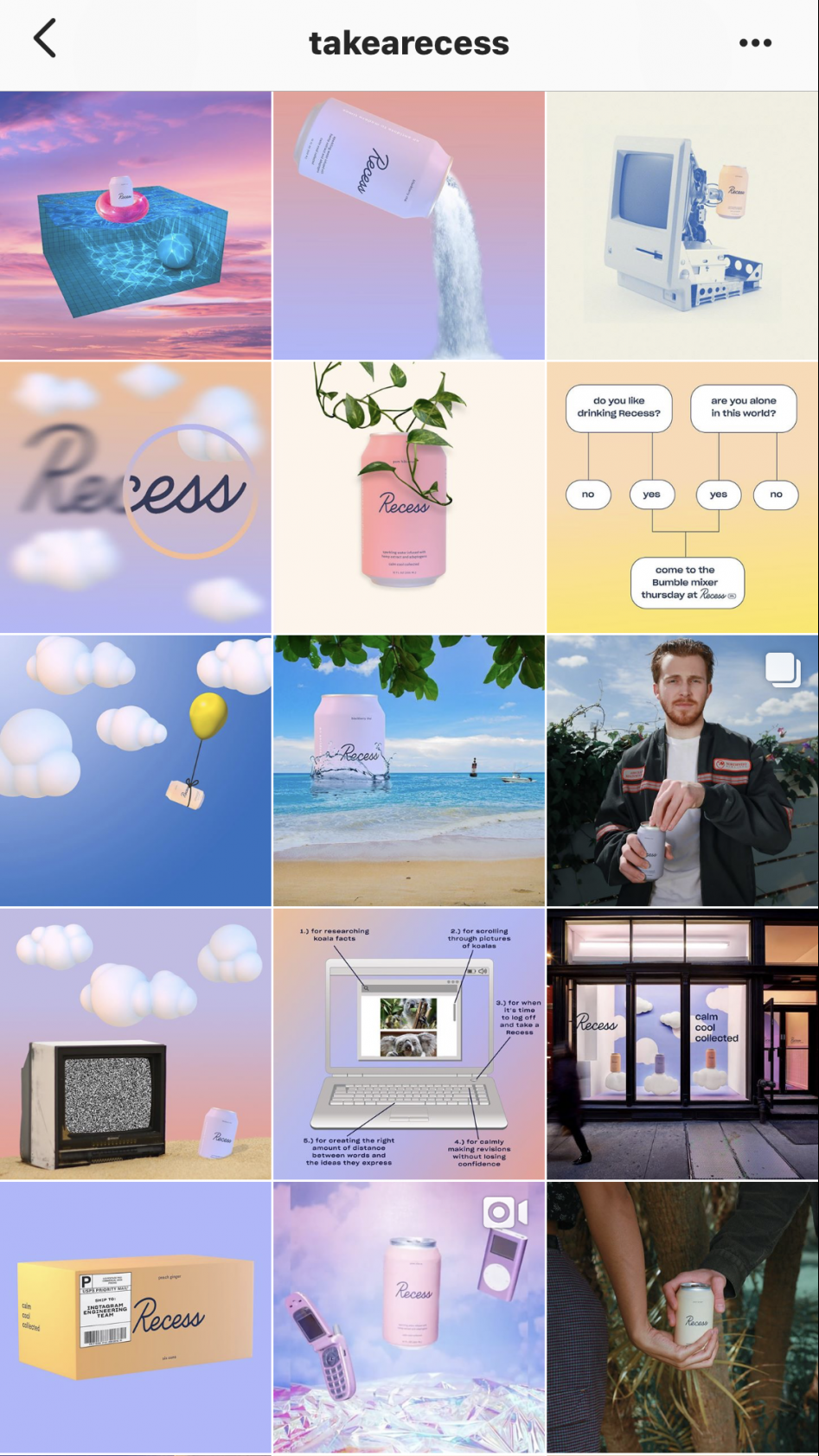Open the Bumble mixer flowchart post
Viewport: 819px width, 1456px height.
[x=682, y=498]
